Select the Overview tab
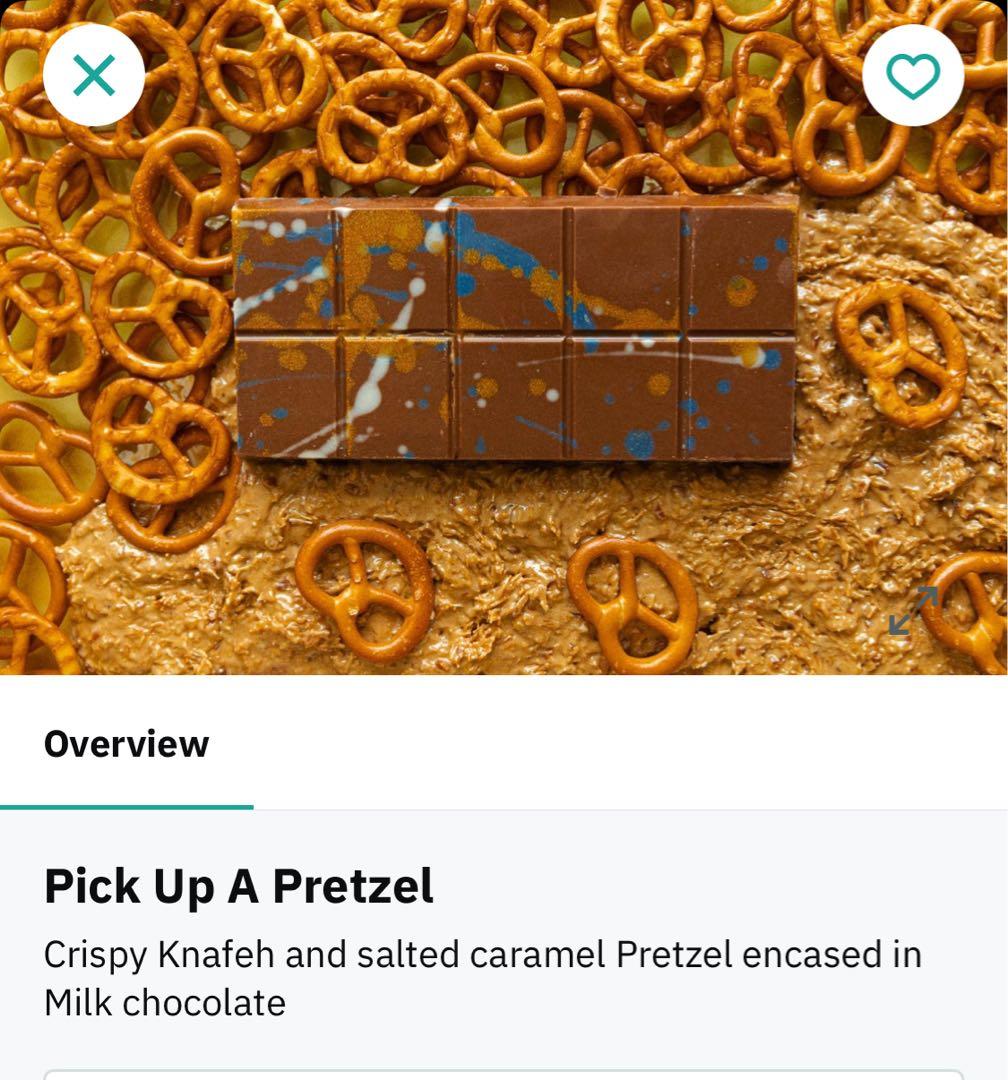1008x1080 pixels. click(127, 745)
